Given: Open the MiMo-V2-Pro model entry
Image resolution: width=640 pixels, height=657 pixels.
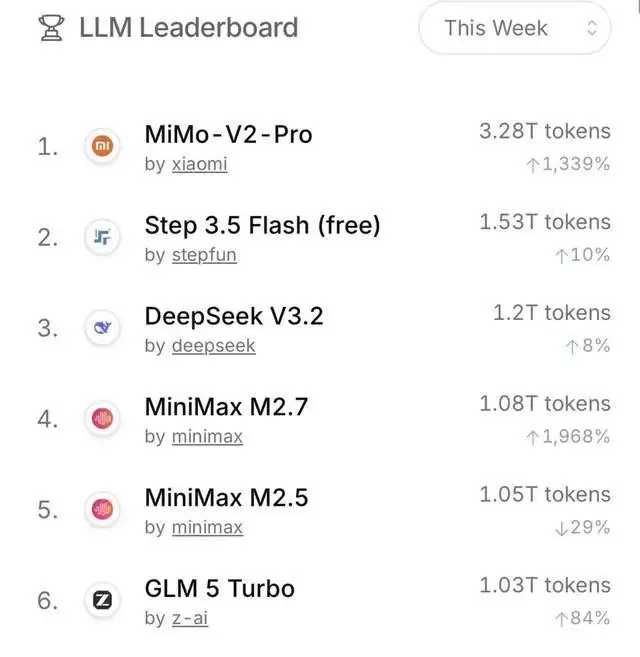Looking at the screenshot, I should tap(228, 133).
